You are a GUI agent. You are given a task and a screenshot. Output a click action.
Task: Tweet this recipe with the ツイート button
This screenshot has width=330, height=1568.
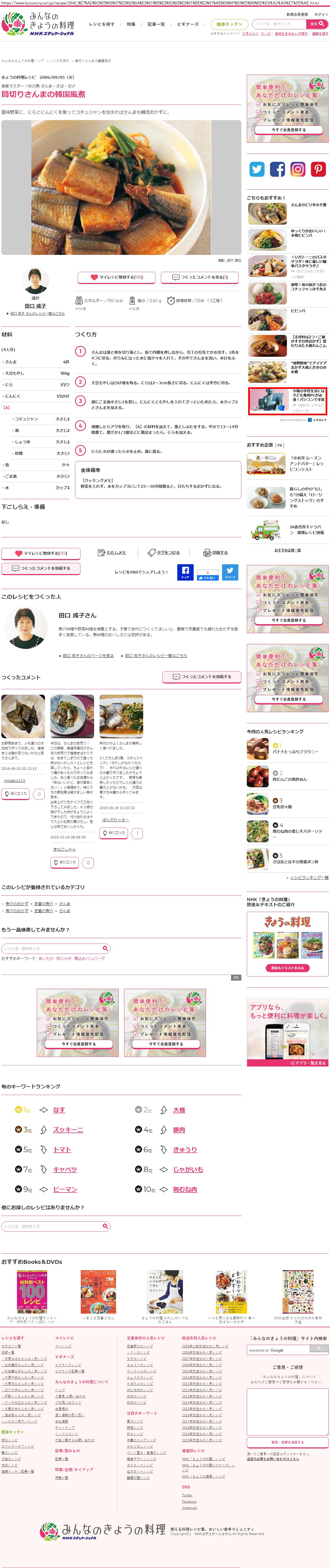(230, 572)
